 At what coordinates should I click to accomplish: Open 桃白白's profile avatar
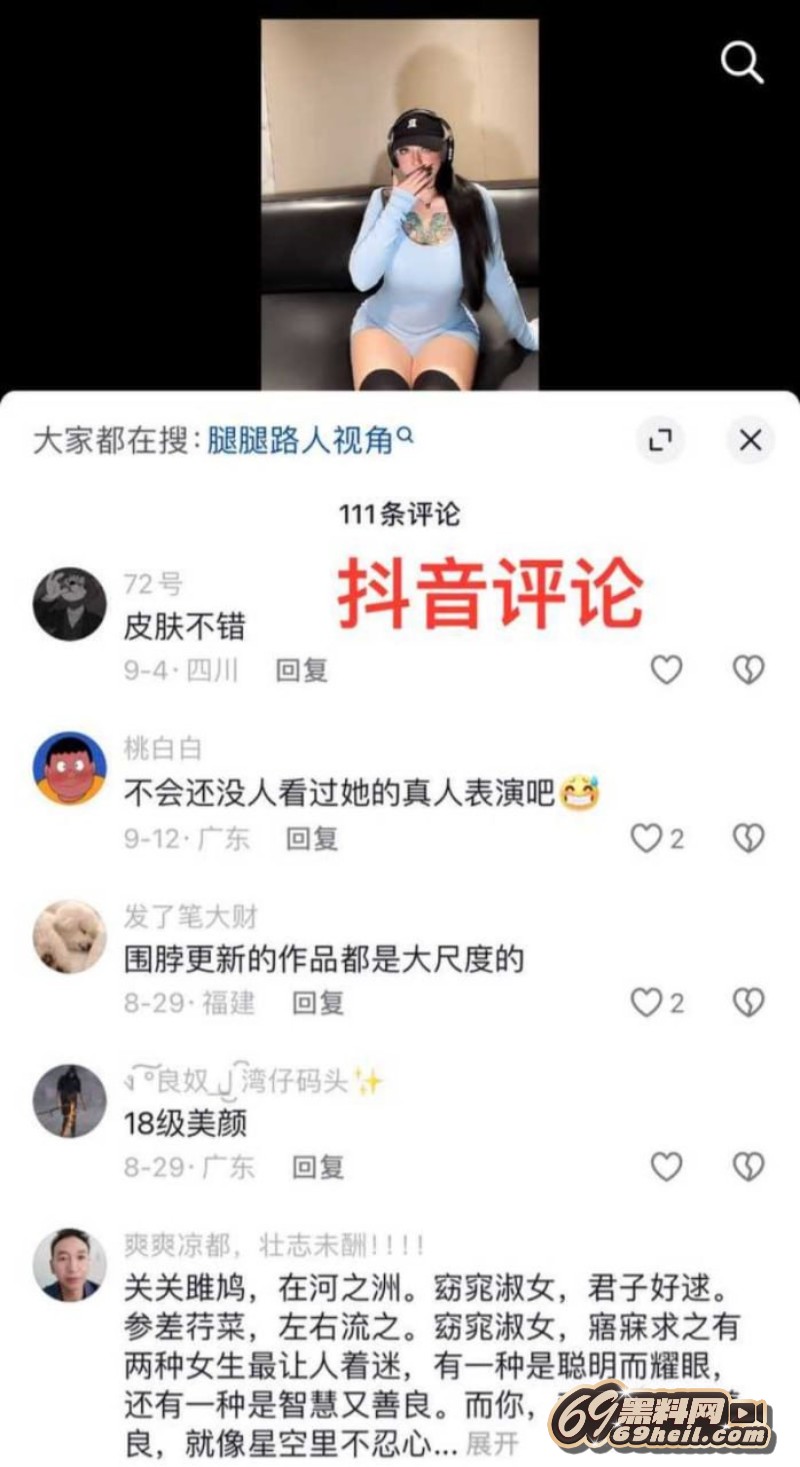pos(70,768)
